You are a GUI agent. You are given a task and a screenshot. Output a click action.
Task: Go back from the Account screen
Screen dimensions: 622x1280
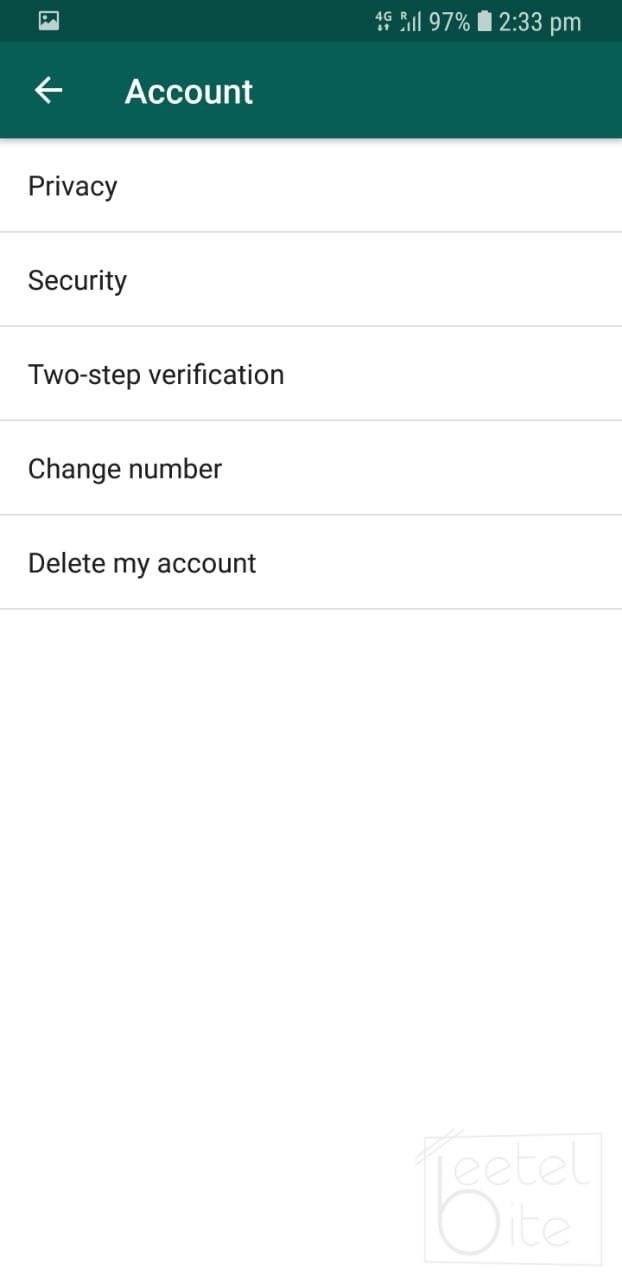(x=48, y=91)
